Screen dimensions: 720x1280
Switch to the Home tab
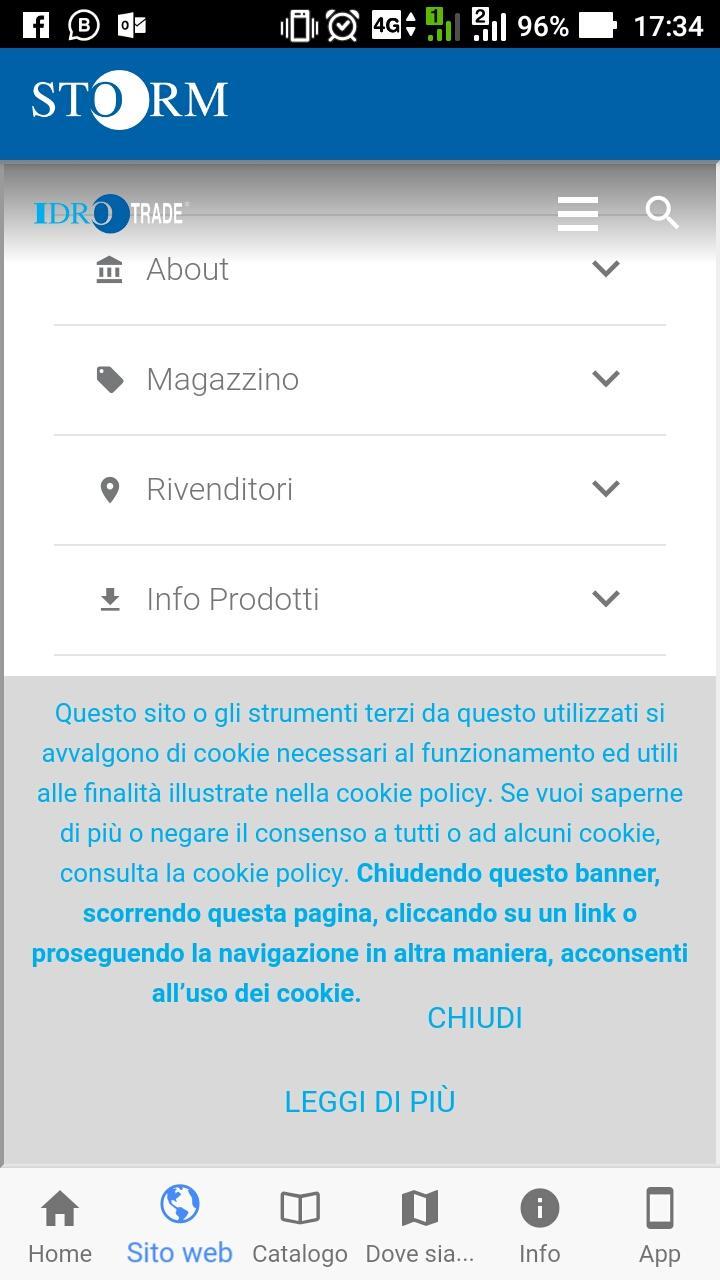pyautogui.click(x=60, y=1226)
